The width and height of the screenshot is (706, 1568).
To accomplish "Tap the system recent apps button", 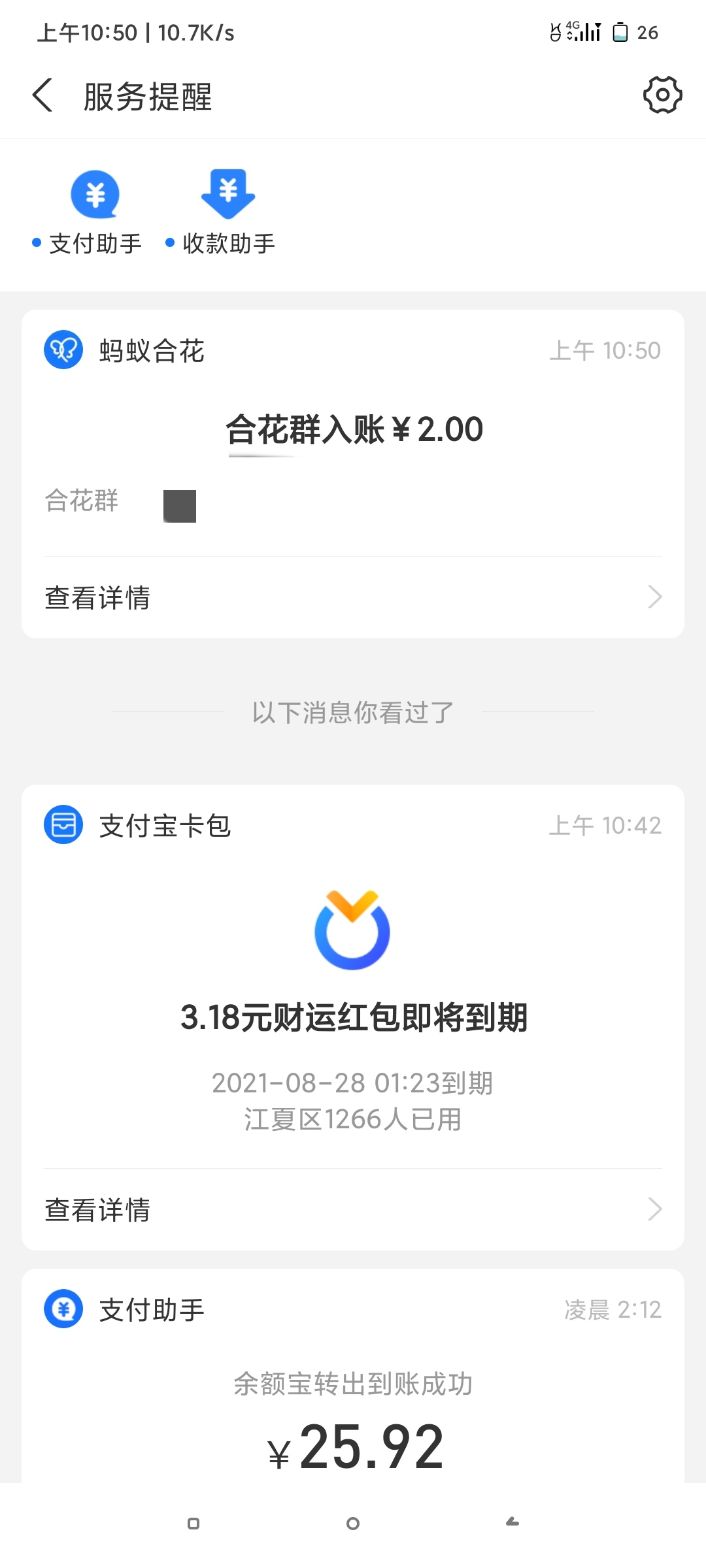I will 193,1524.
